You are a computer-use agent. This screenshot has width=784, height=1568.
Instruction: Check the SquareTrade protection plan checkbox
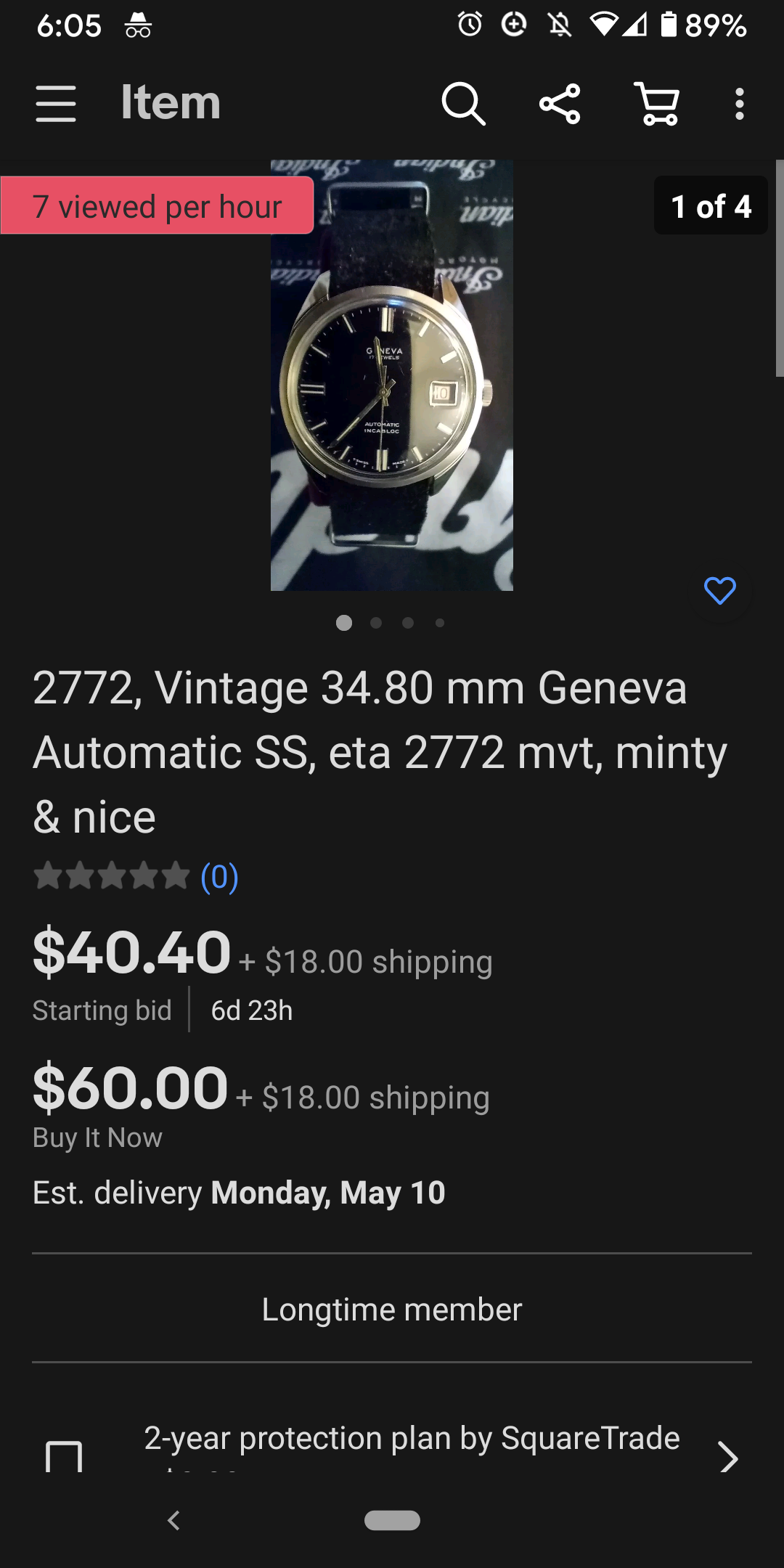tap(64, 1456)
